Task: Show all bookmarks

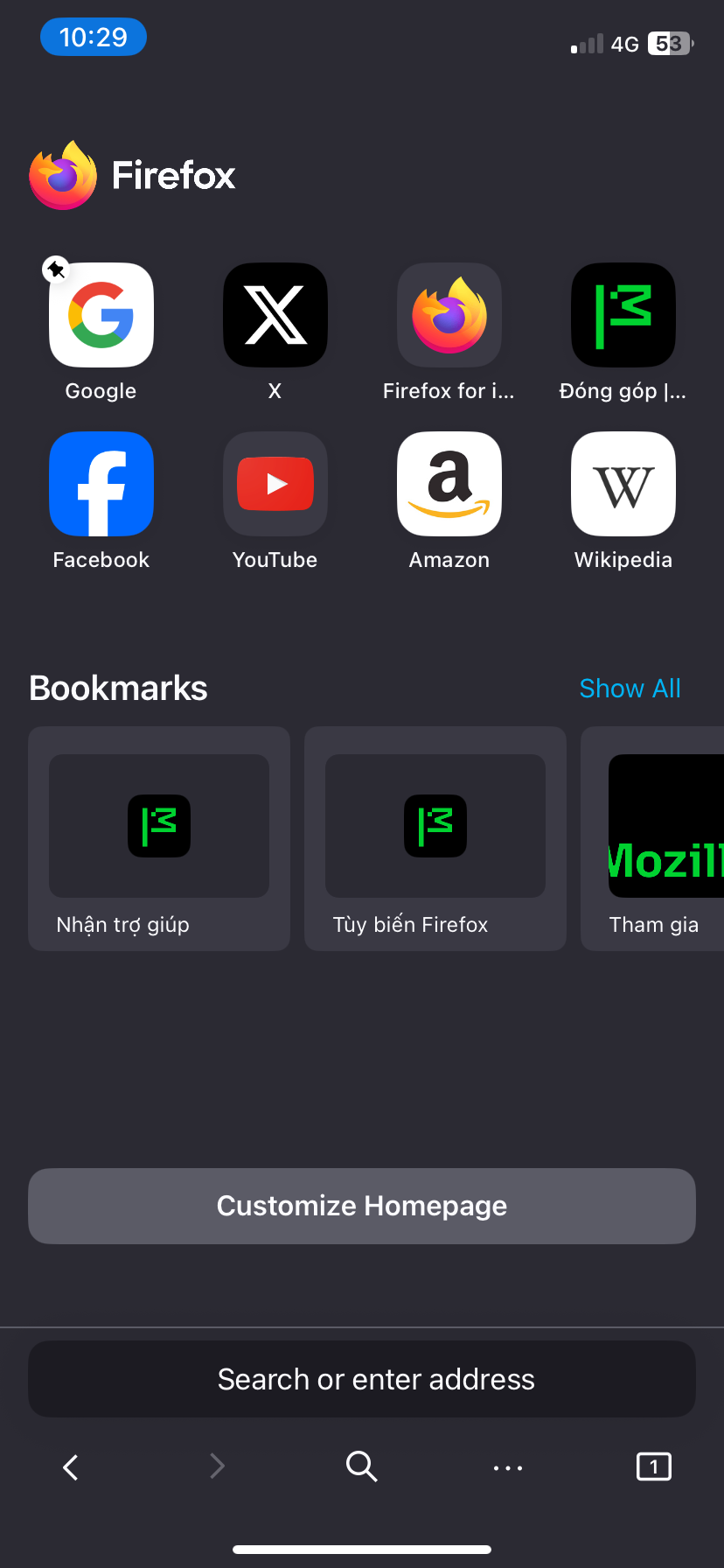Action: (630, 689)
